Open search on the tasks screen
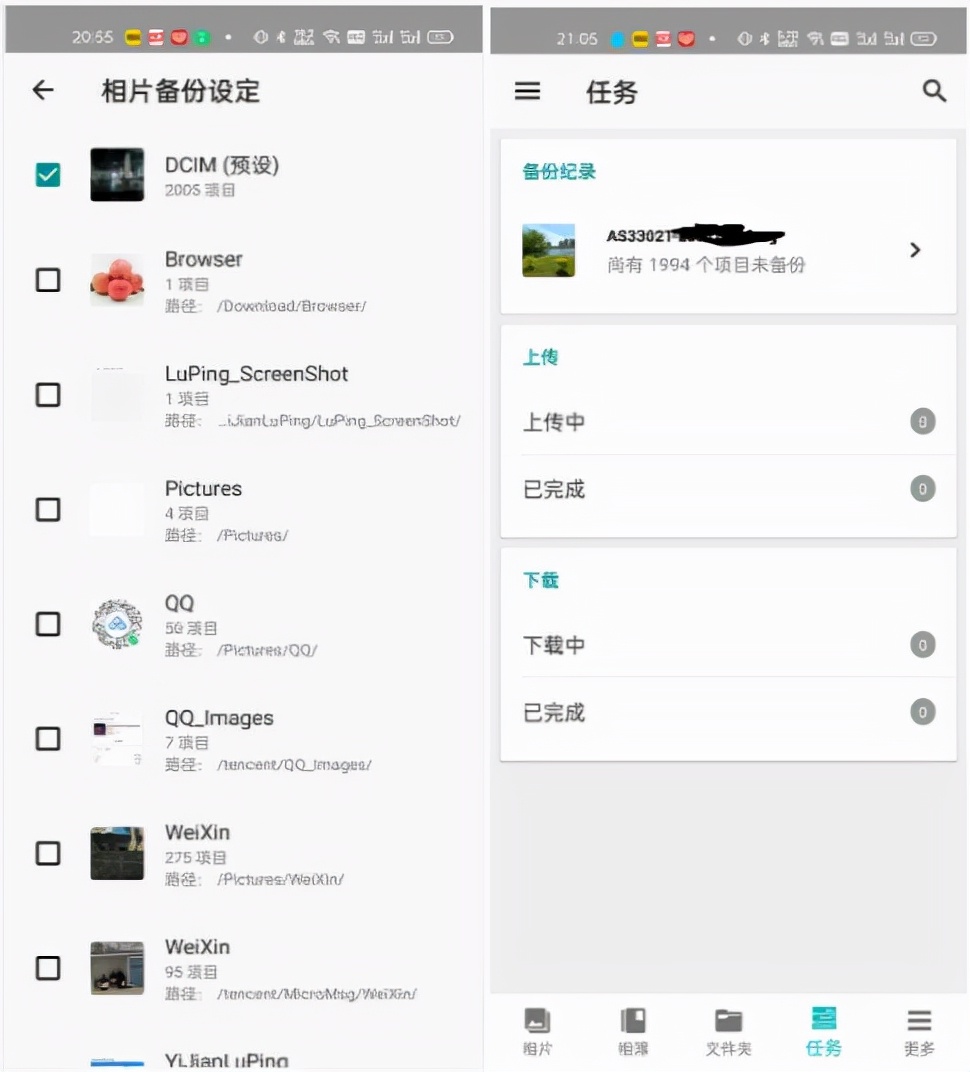 (934, 91)
